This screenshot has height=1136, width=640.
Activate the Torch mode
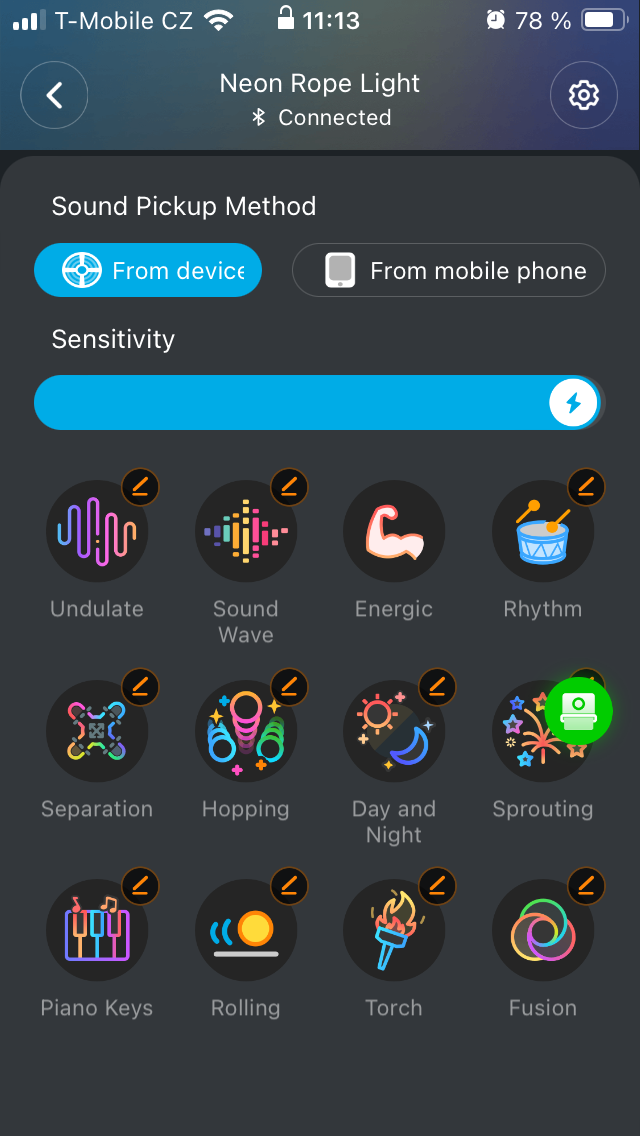click(394, 930)
